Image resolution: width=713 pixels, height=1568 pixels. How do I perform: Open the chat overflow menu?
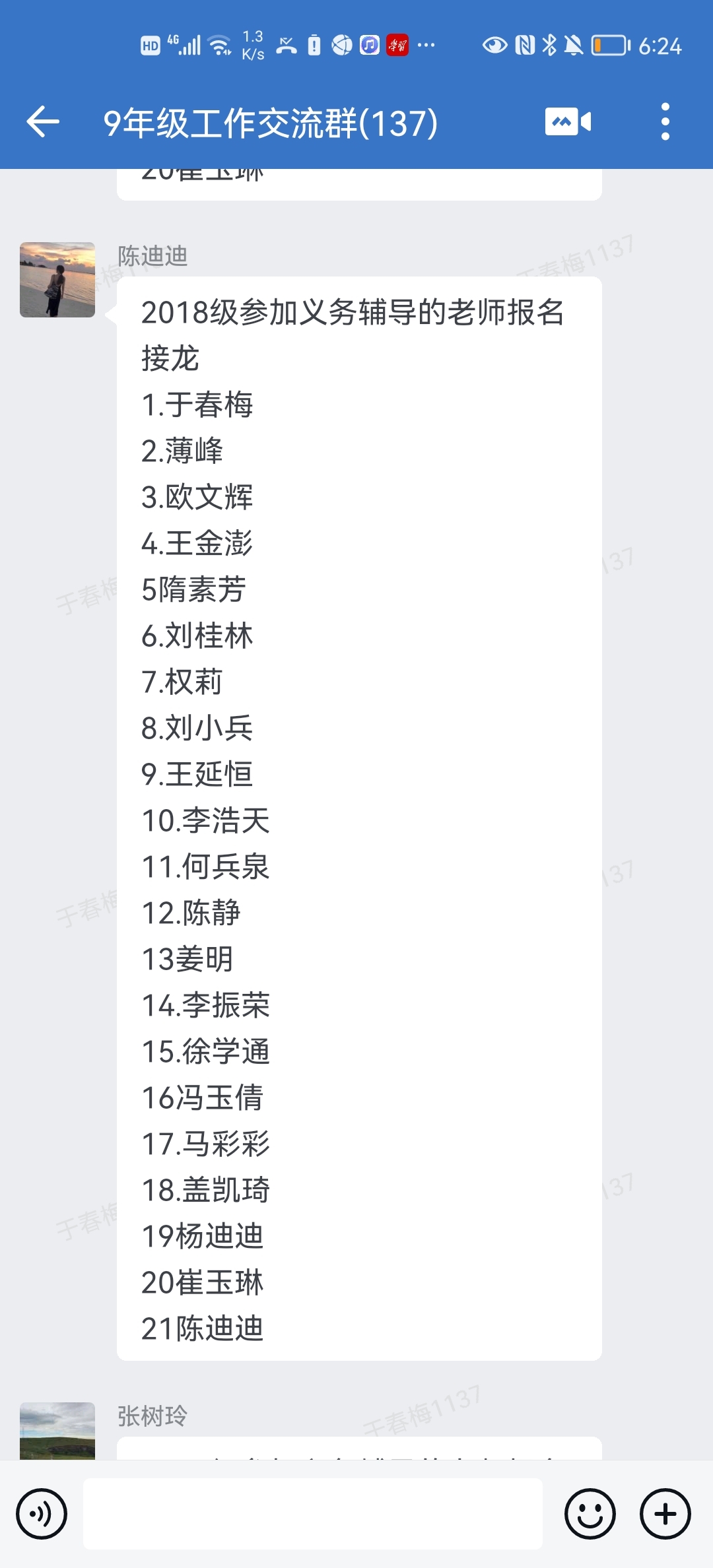pyautogui.click(x=665, y=122)
